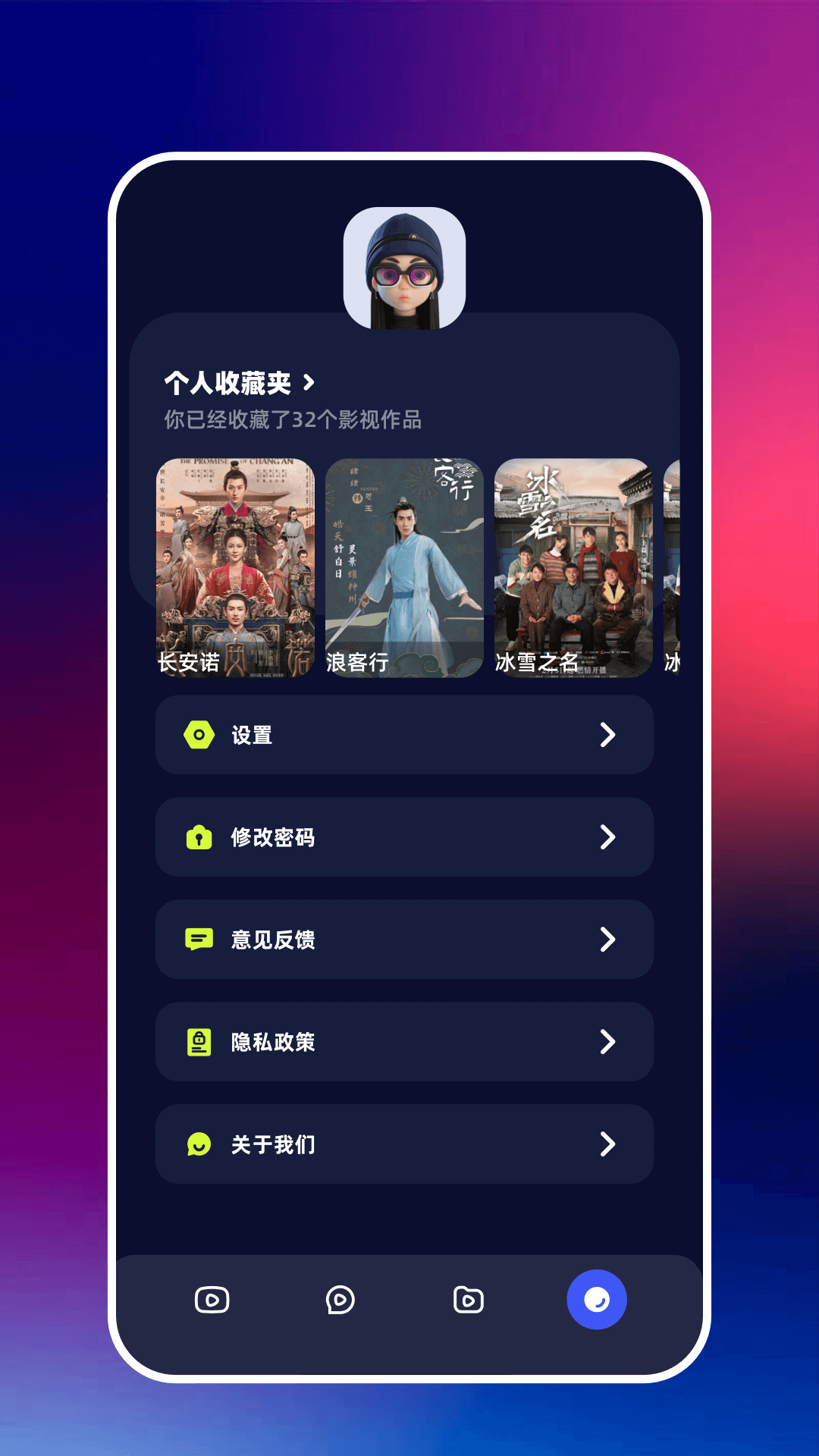Open the first video tab in bottom navigation
This screenshot has height=1456, width=819.
click(x=212, y=1298)
